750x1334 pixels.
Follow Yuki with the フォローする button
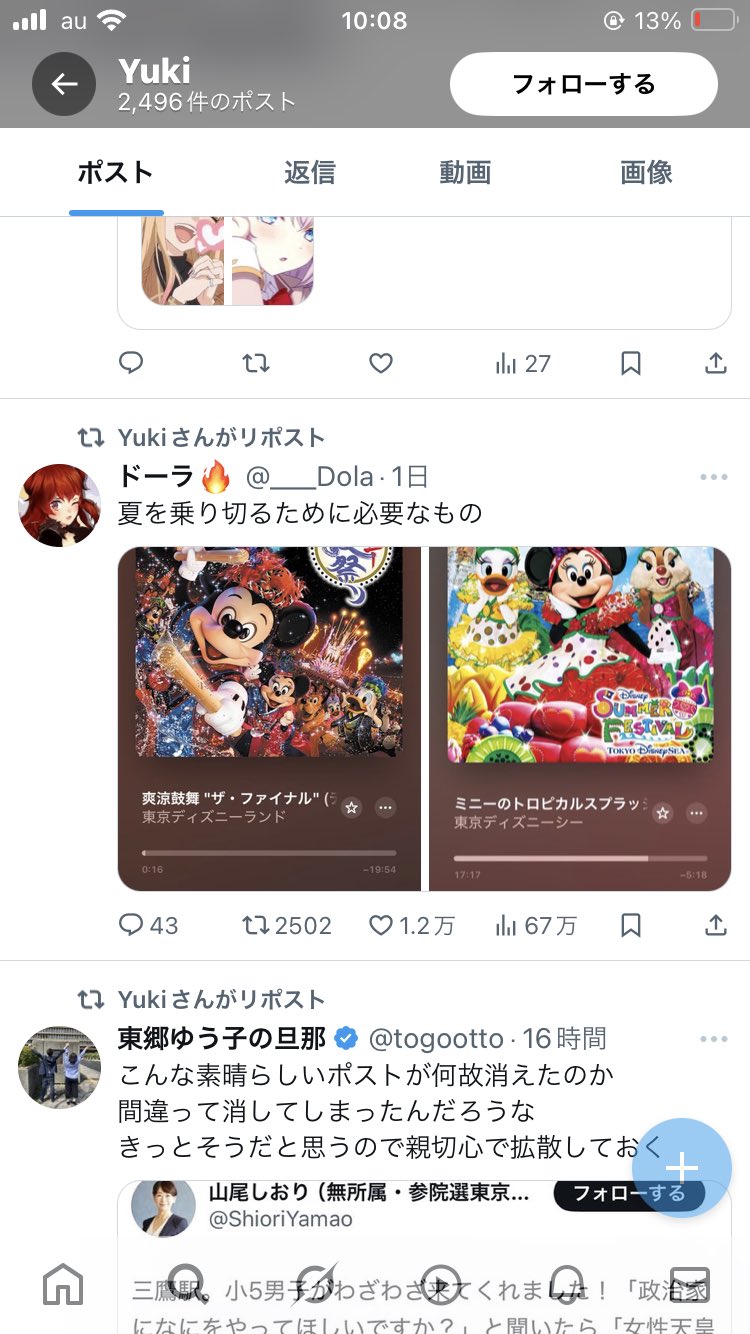pos(584,84)
